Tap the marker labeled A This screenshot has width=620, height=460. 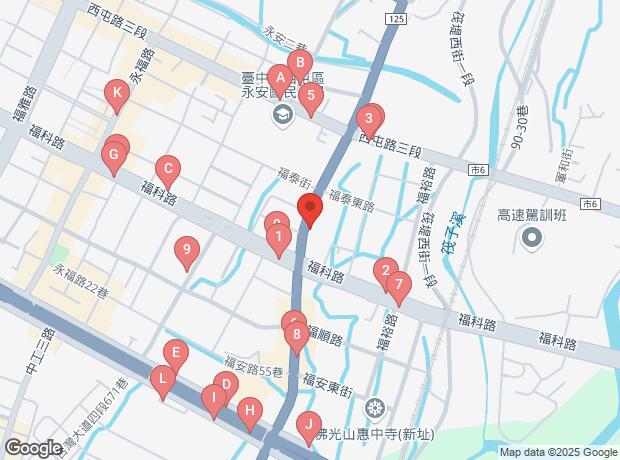282,77
